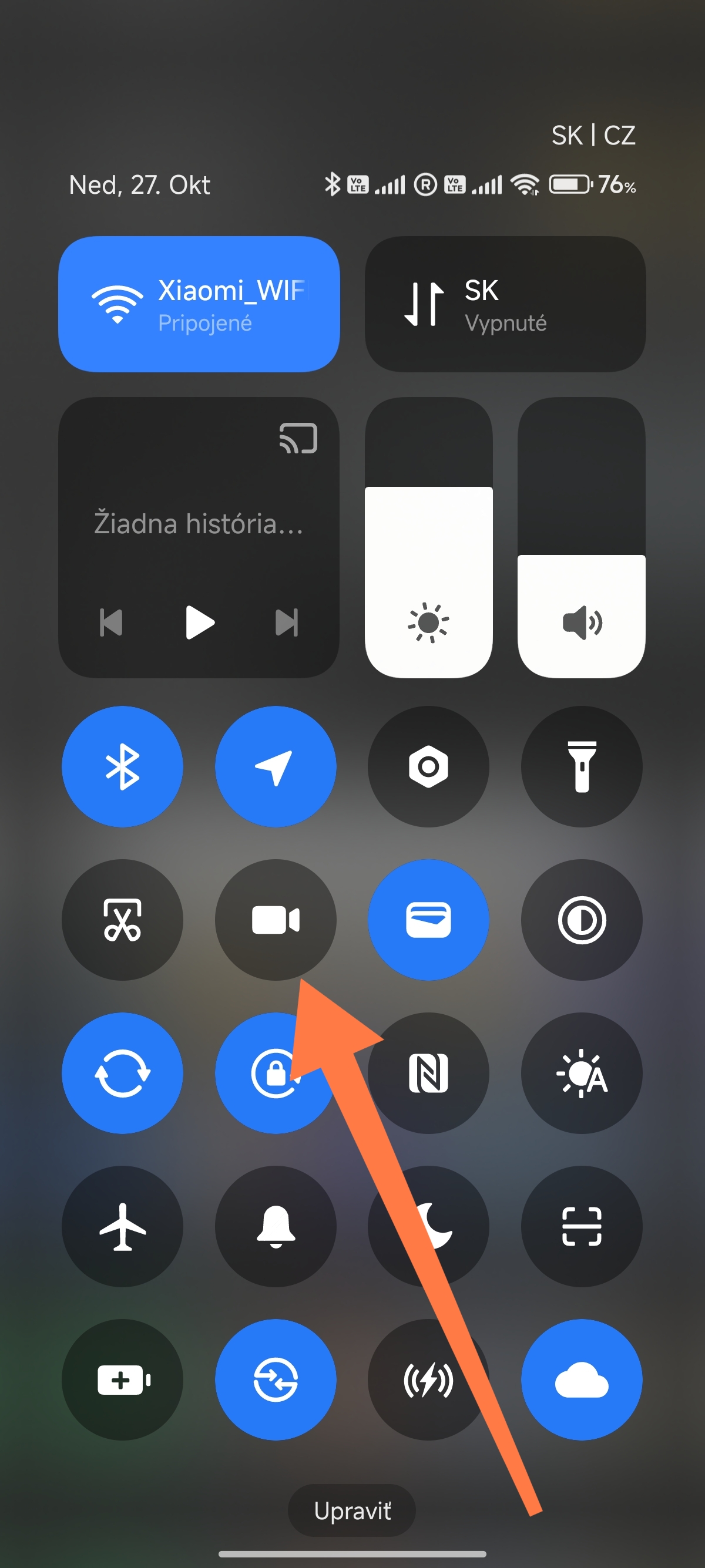Enable airplane mode
The height and width of the screenshot is (1568, 705).
coord(122,1227)
